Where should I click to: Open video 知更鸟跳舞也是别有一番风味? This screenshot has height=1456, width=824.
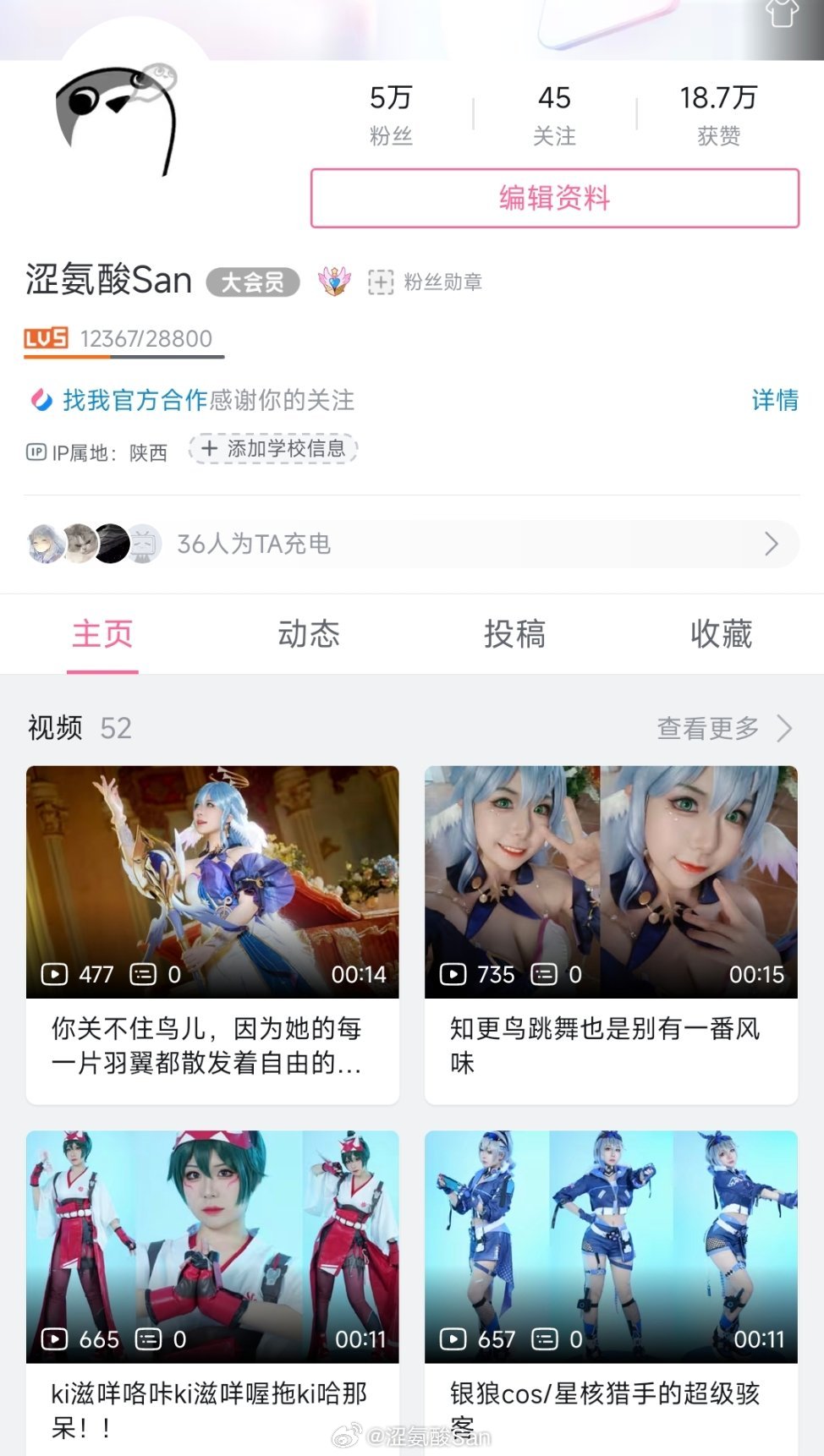pyautogui.click(x=611, y=882)
